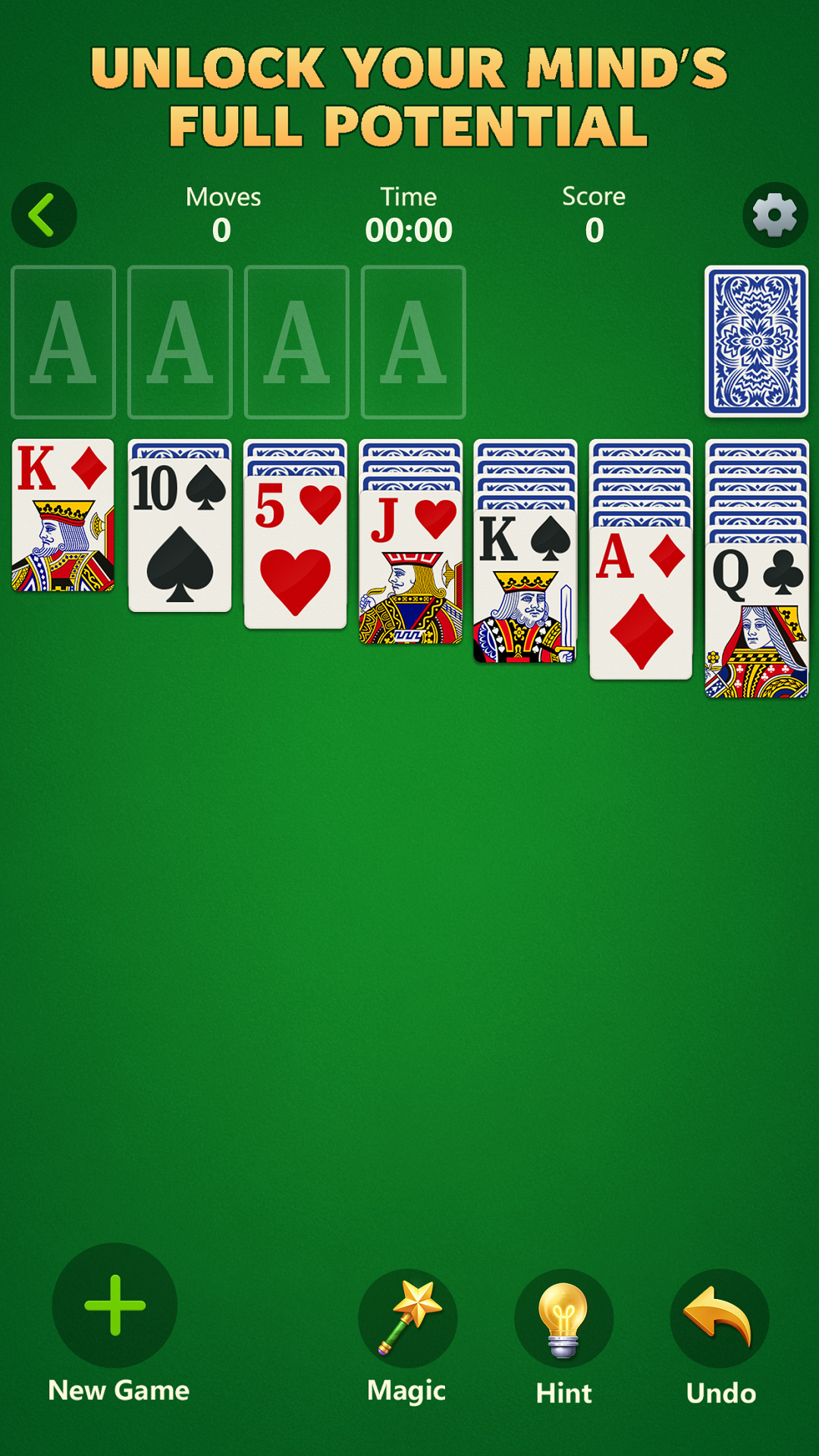Get a Hint
Image resolution: width=819 pixels, height=1456 pixels.
[563, 1318]
